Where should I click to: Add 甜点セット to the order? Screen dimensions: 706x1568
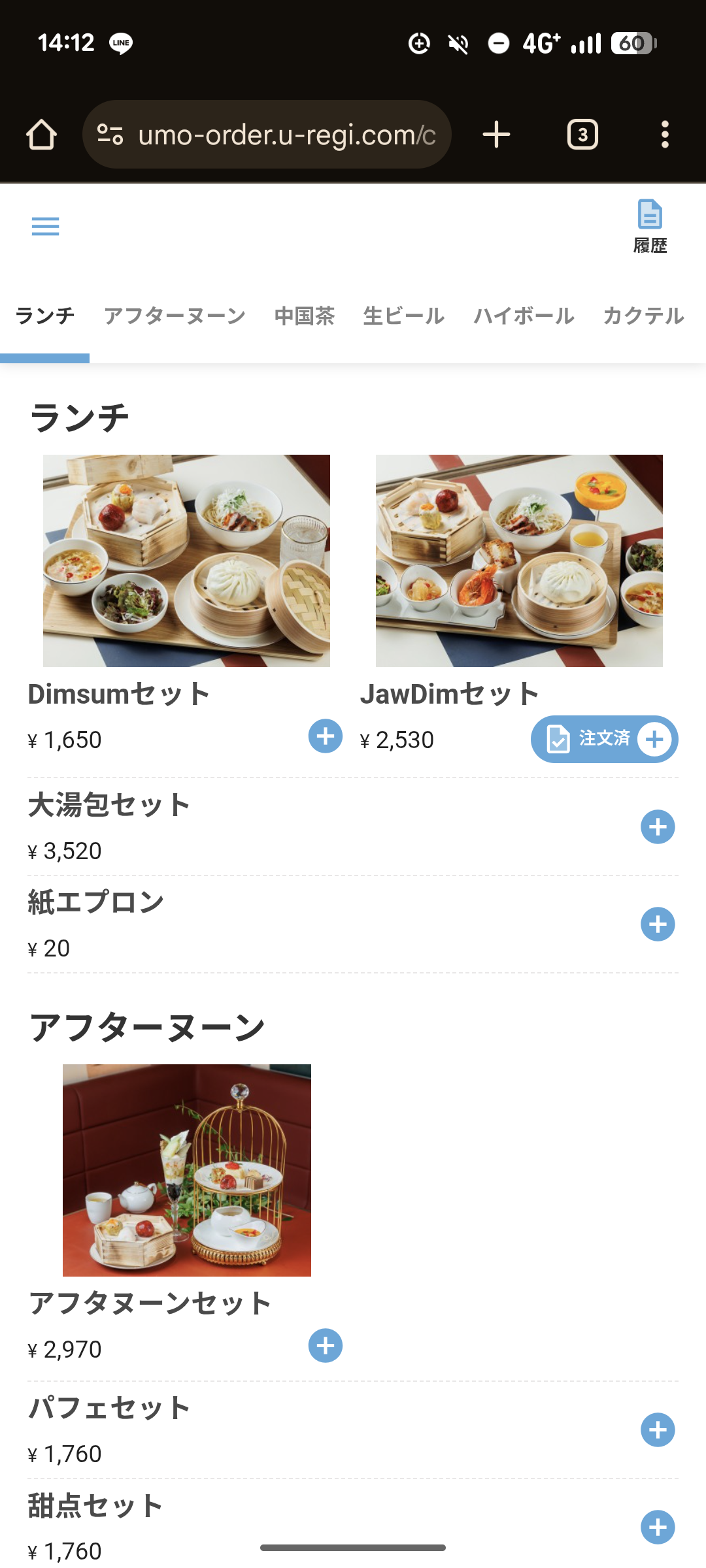click(658, 1527)
